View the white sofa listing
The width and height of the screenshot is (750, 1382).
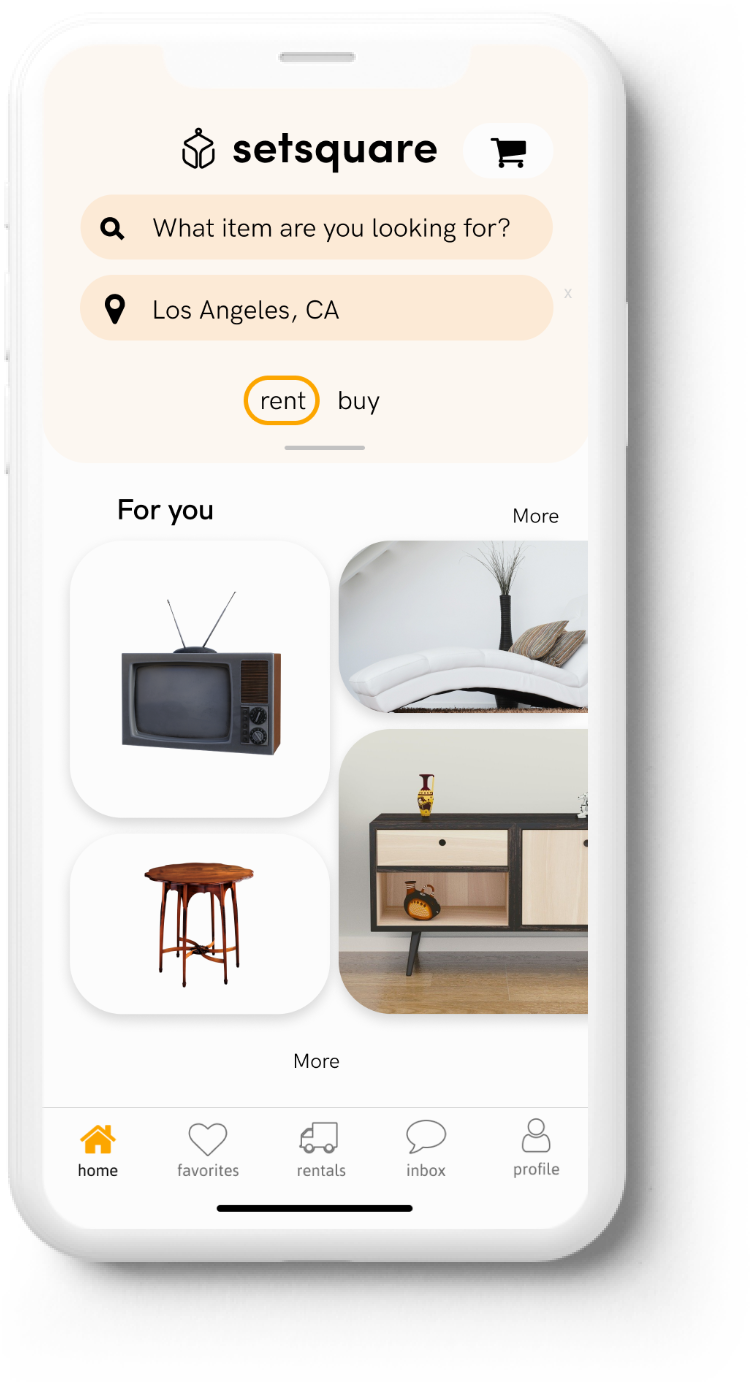click(x=463, y=627)
